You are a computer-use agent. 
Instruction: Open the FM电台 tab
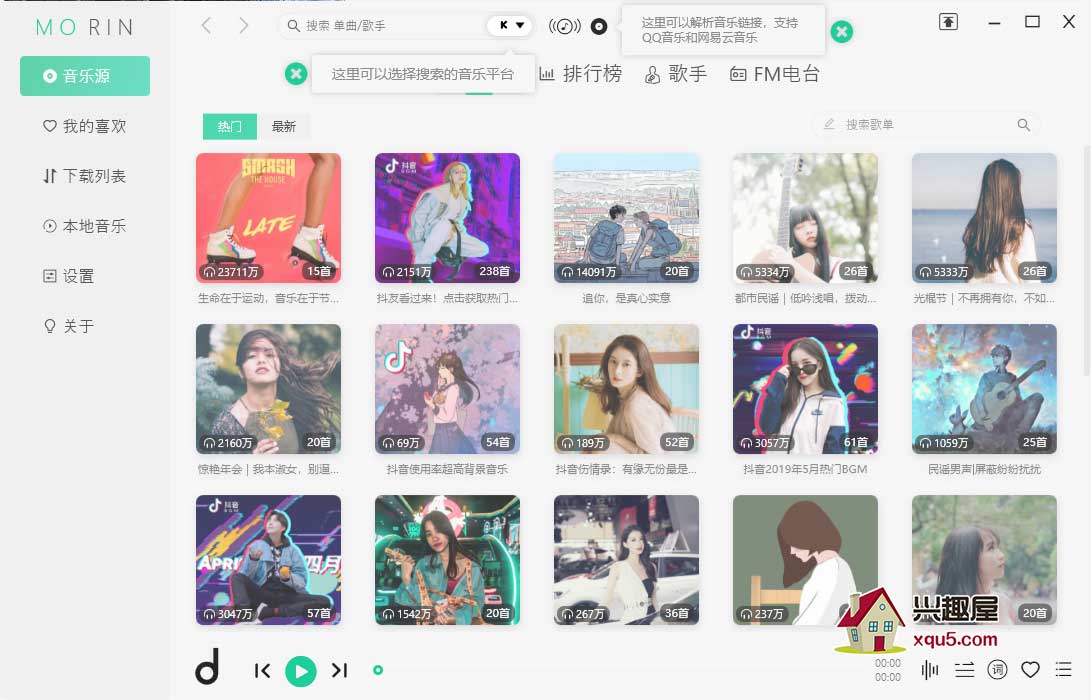click(775, 74)
